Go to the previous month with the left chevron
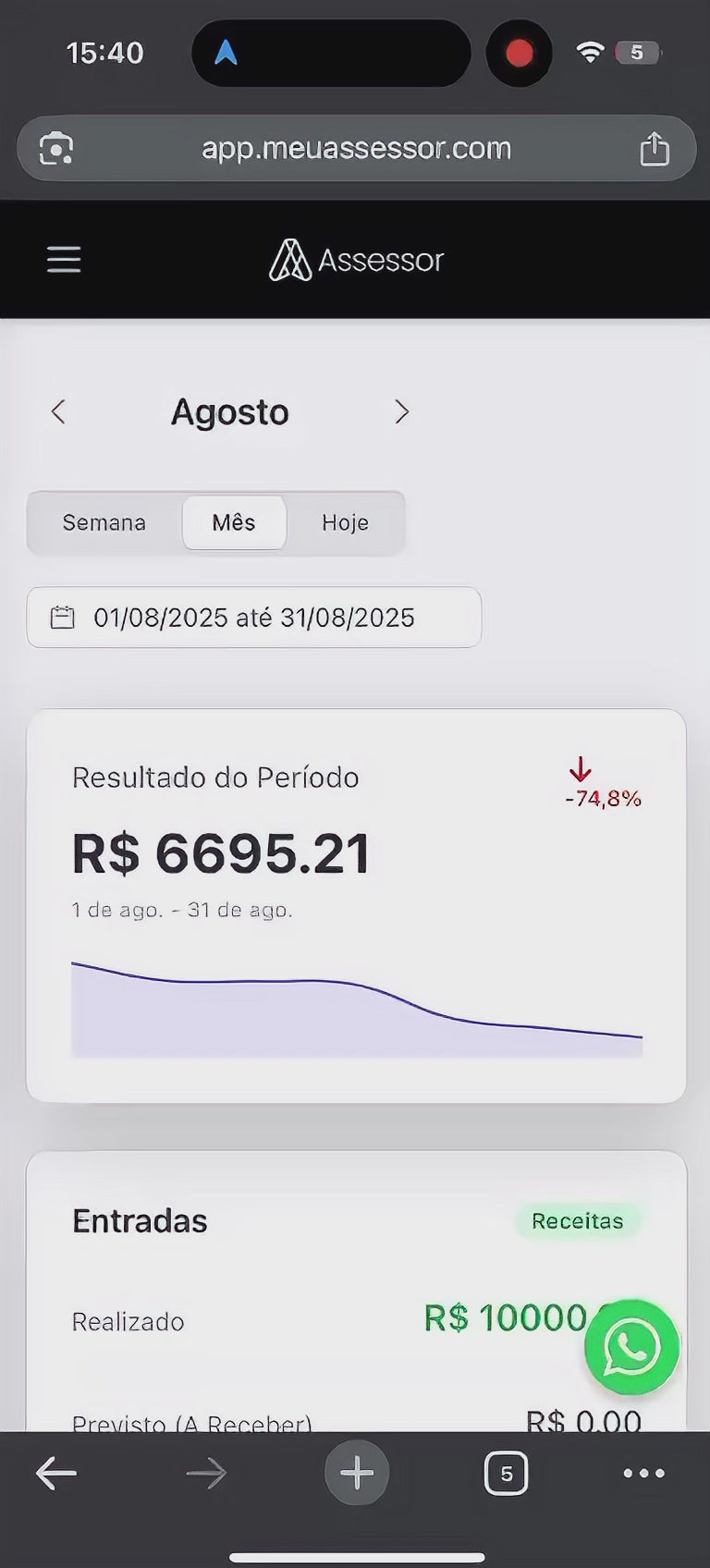The height and width of the screenshot is (1568, 710). (x=58, y=411)
